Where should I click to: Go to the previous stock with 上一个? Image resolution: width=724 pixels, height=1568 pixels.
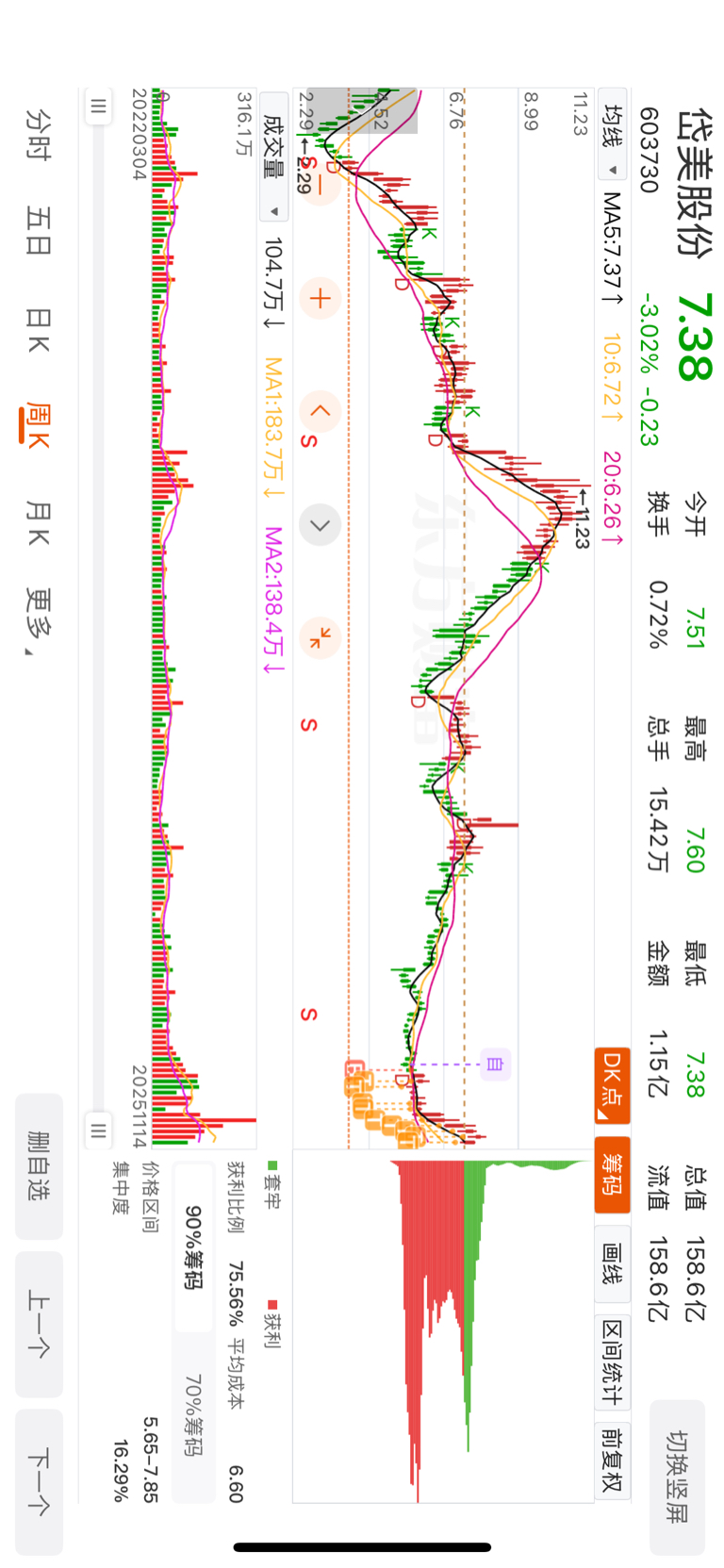click(39, 1324)
